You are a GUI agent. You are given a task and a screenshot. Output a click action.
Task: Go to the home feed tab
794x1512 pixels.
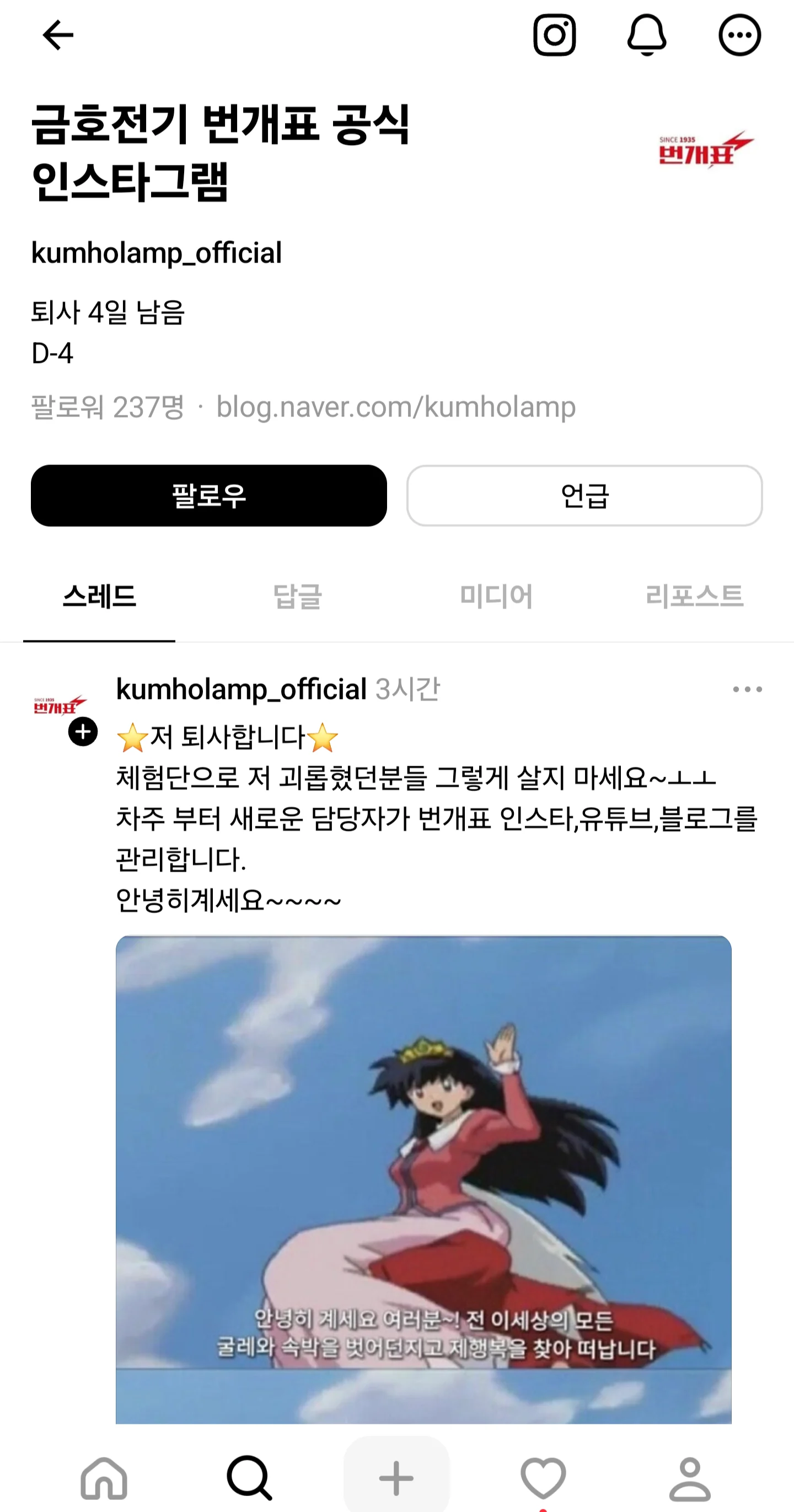tap(103, 1478)
